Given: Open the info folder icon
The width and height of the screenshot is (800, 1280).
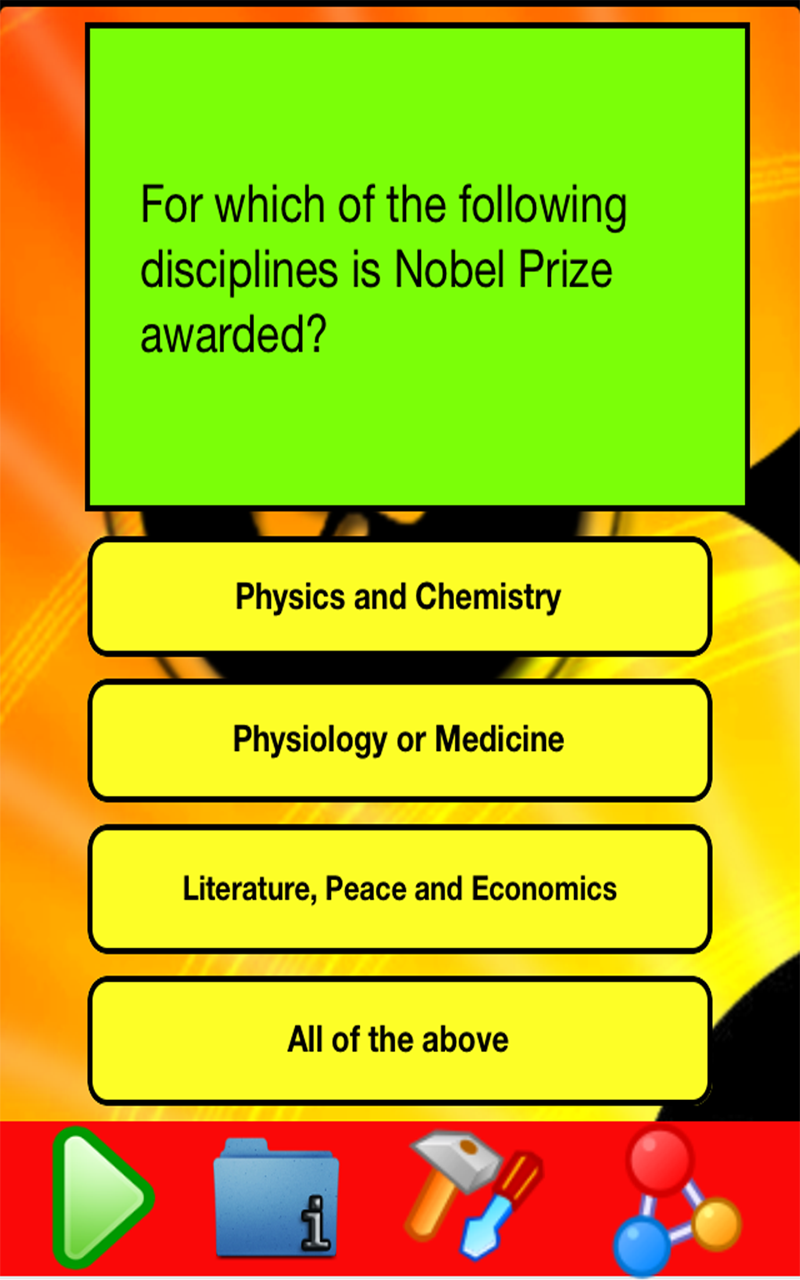Looking at the screenshot, I should 275,1195.
